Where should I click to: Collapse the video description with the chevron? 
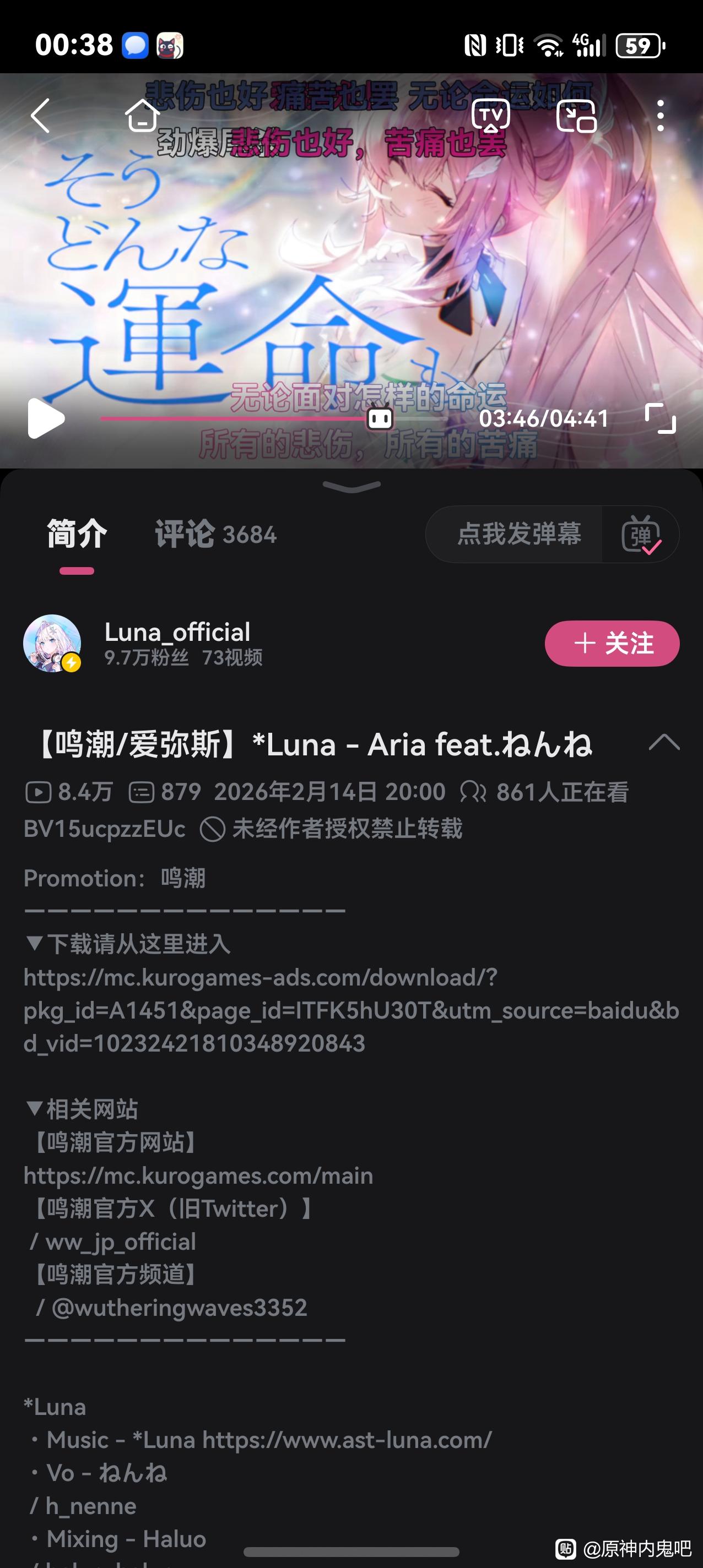pos(664,743)
